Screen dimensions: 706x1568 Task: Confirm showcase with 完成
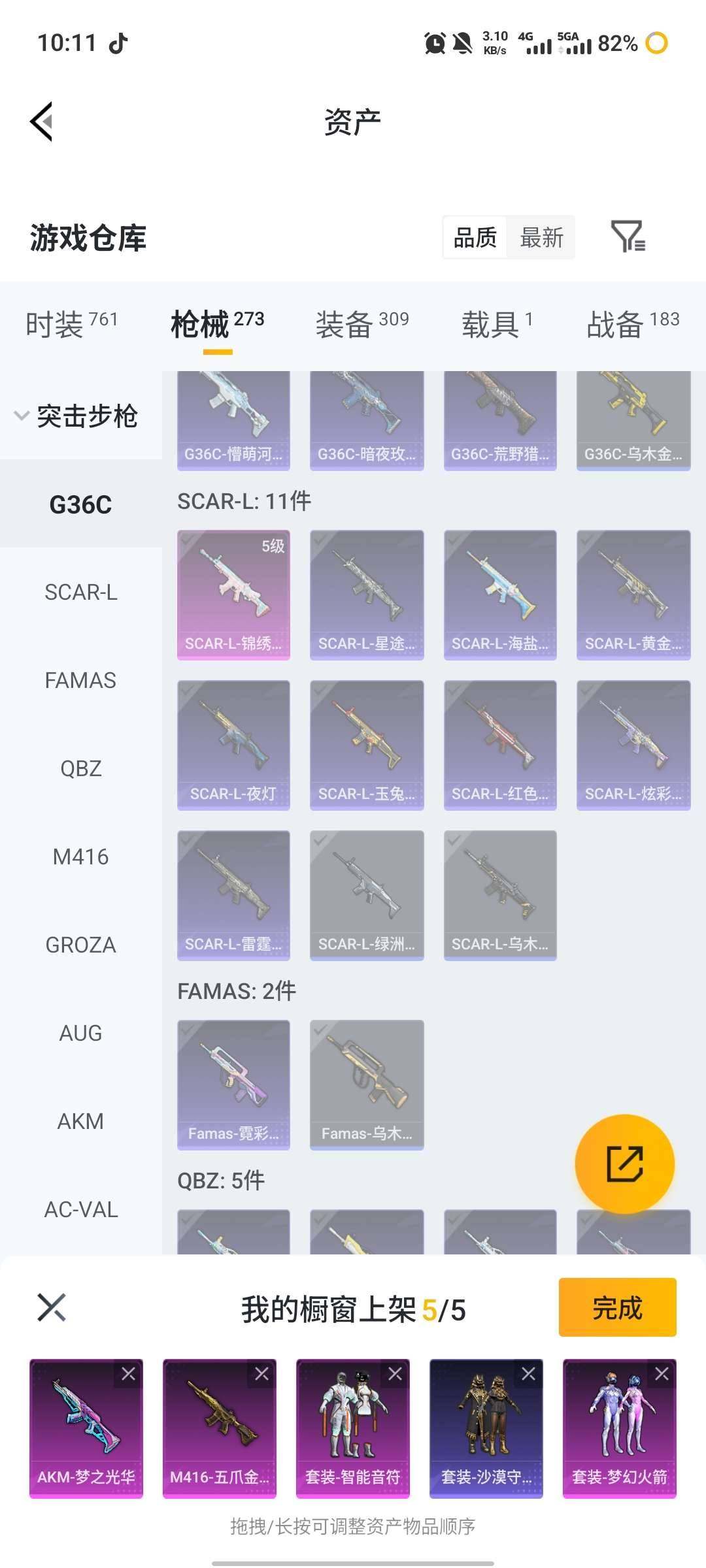click(x=617, y=1307)
